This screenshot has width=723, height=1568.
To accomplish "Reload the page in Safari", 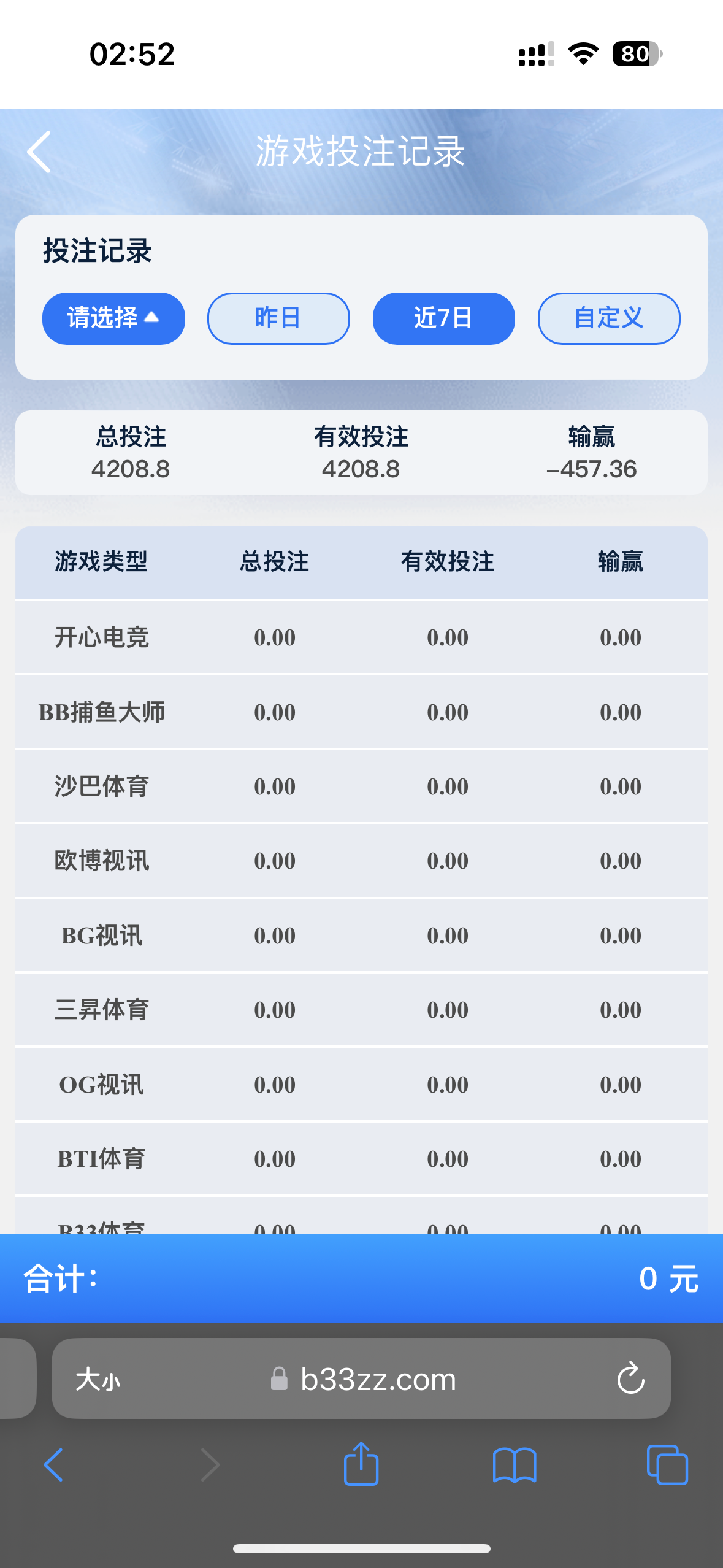I will (x=630, y=1380).
